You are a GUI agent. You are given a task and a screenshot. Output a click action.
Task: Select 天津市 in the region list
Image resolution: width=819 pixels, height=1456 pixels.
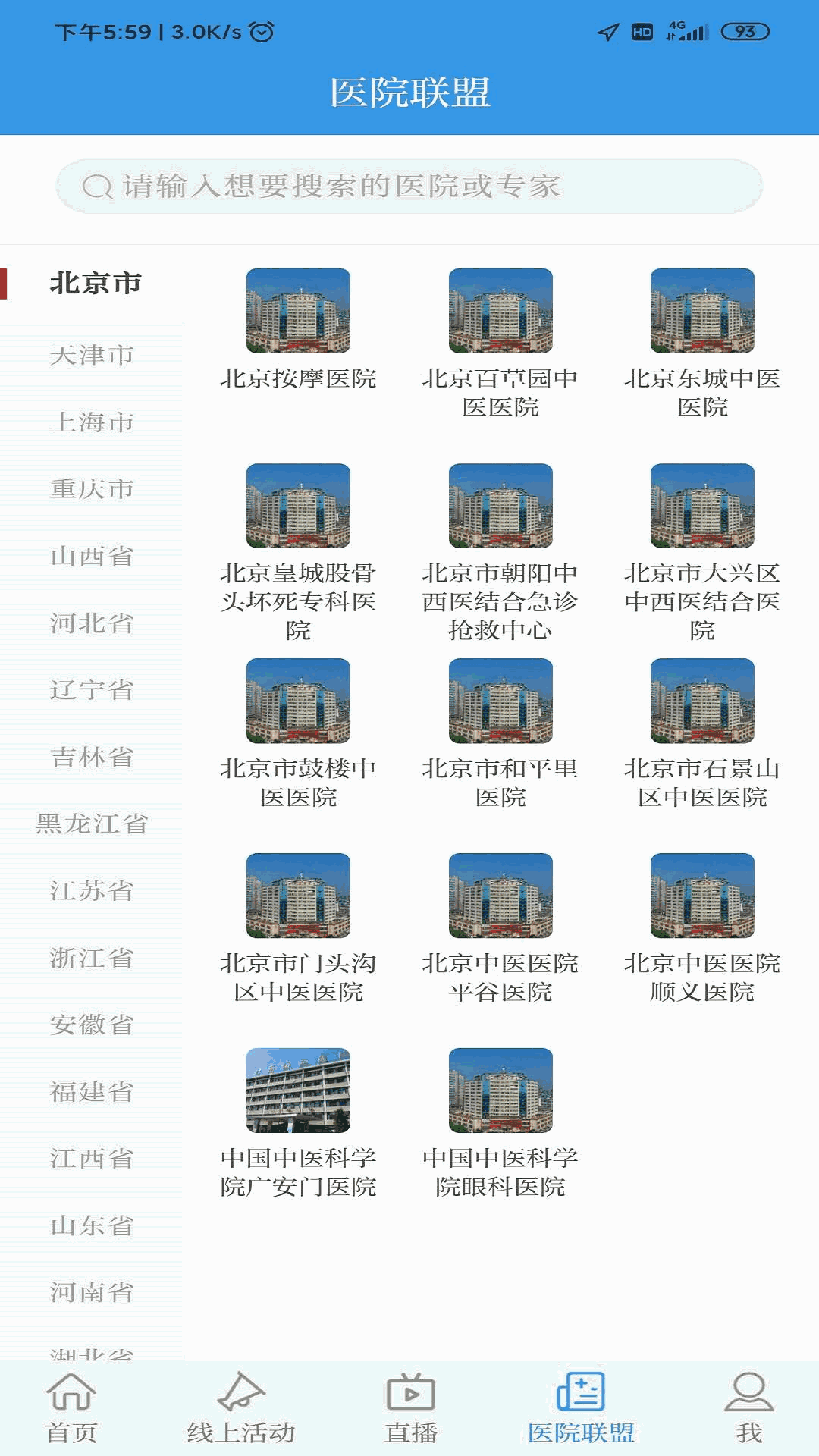(x=92, y=355)
